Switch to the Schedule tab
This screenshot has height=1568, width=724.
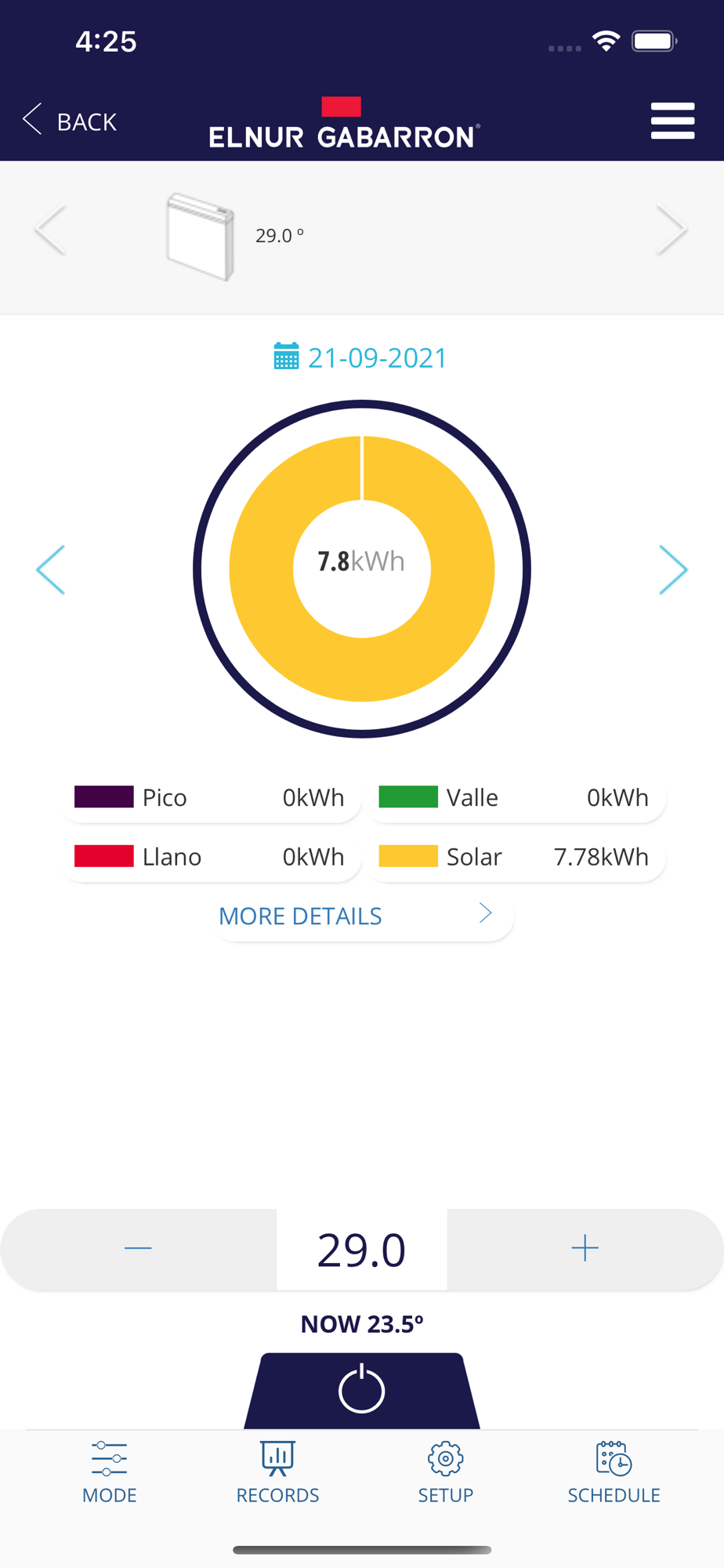pos(614,1472)
